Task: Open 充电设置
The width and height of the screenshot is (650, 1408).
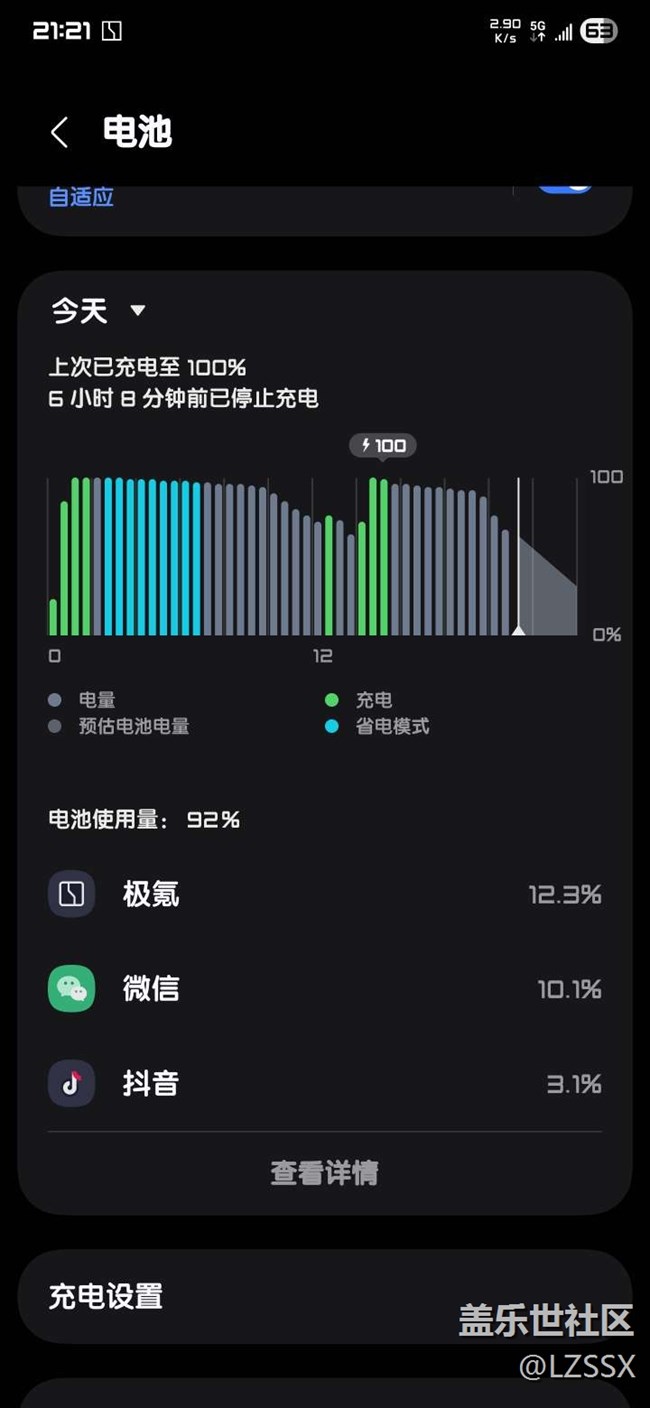Action: pyautogui.click(x=325, y=1296)
